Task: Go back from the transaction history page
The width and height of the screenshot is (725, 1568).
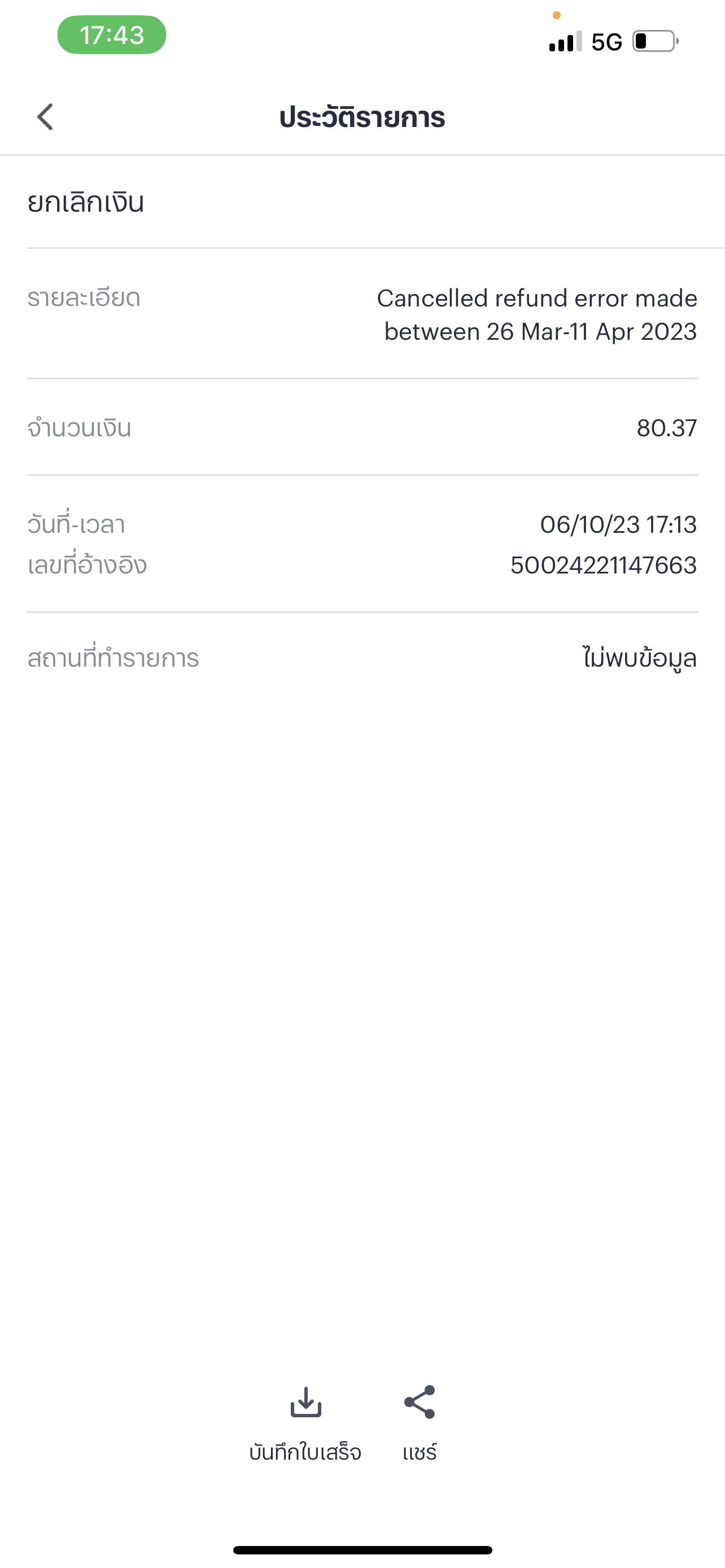Action: tap(45, 117)
